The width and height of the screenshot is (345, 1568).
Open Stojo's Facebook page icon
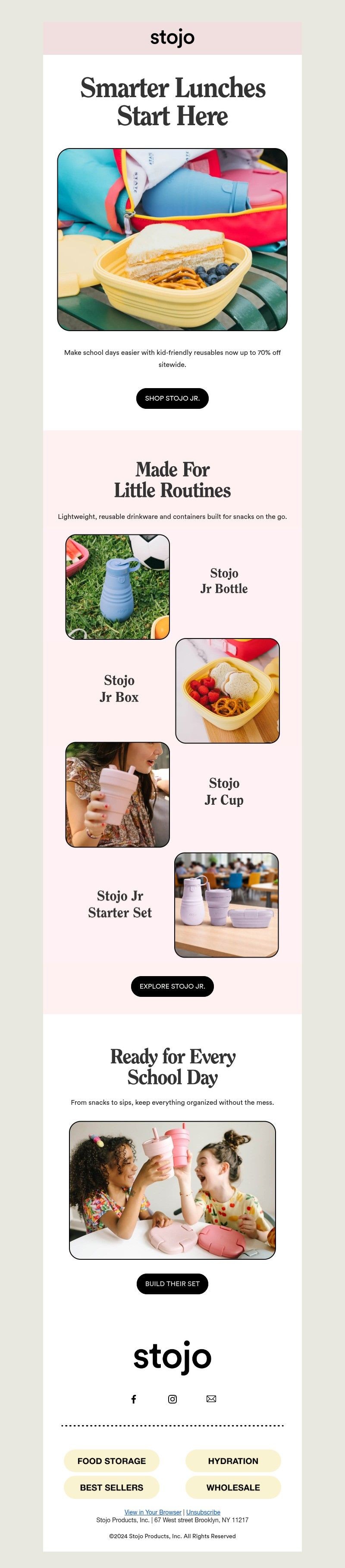tap(134, 1399)
